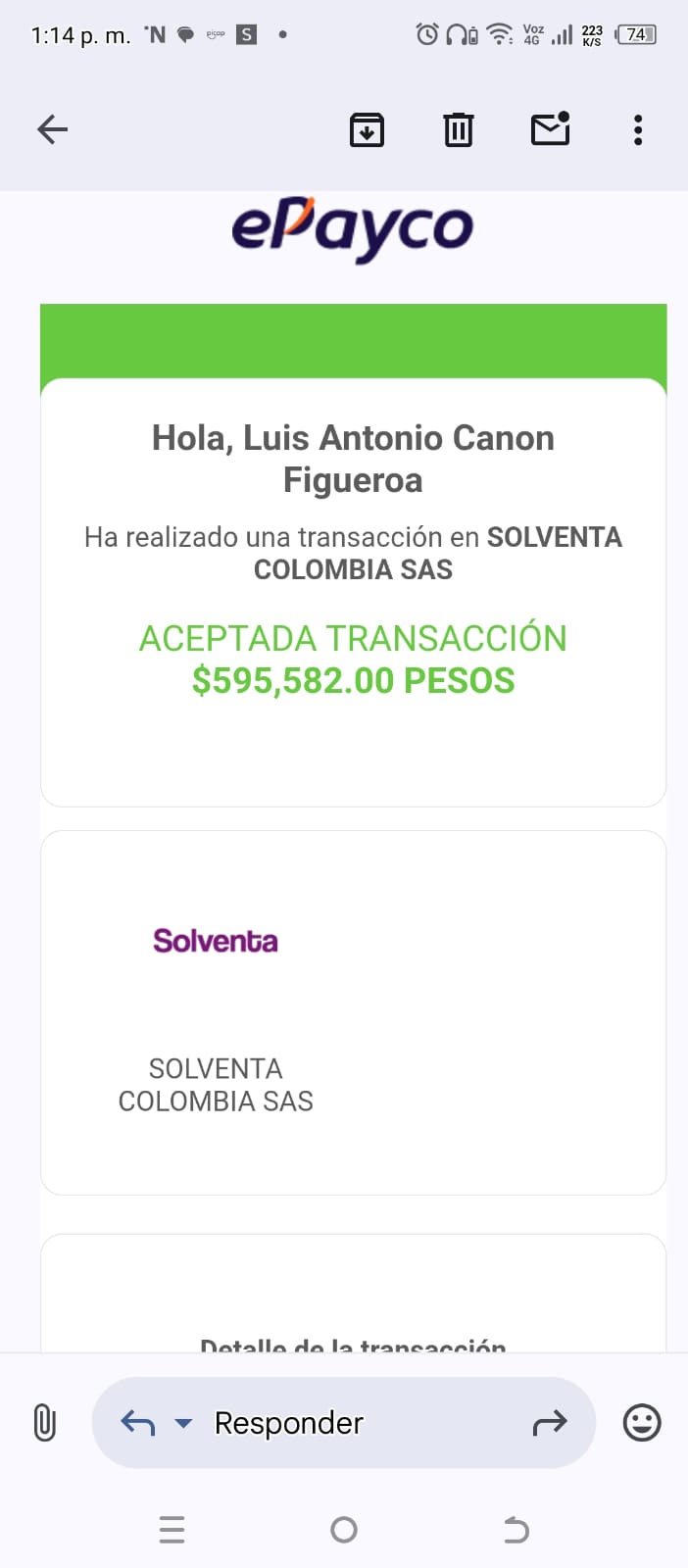
Task: Forward this email
Action: point(550,1423)
